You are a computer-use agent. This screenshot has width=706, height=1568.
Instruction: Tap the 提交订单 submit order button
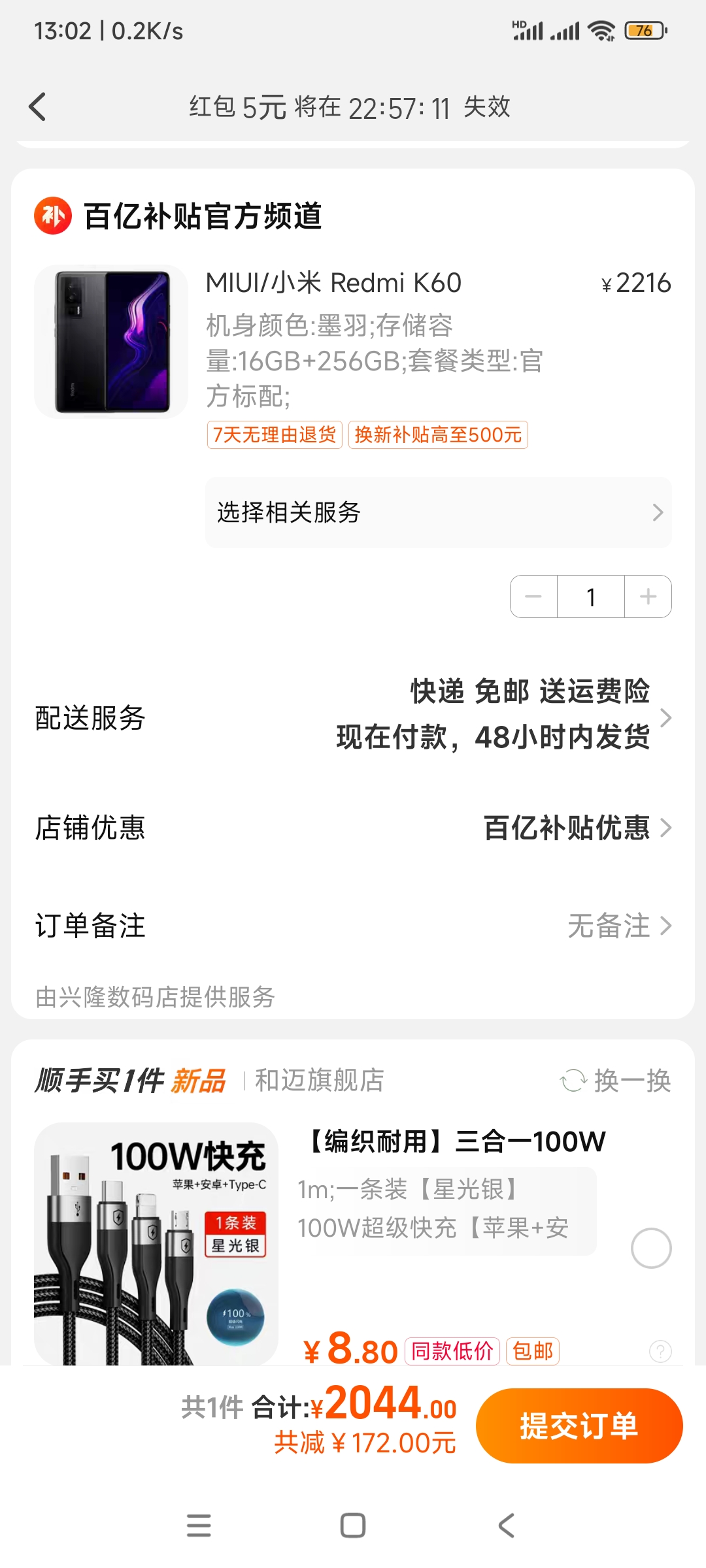click(578, 1426)
